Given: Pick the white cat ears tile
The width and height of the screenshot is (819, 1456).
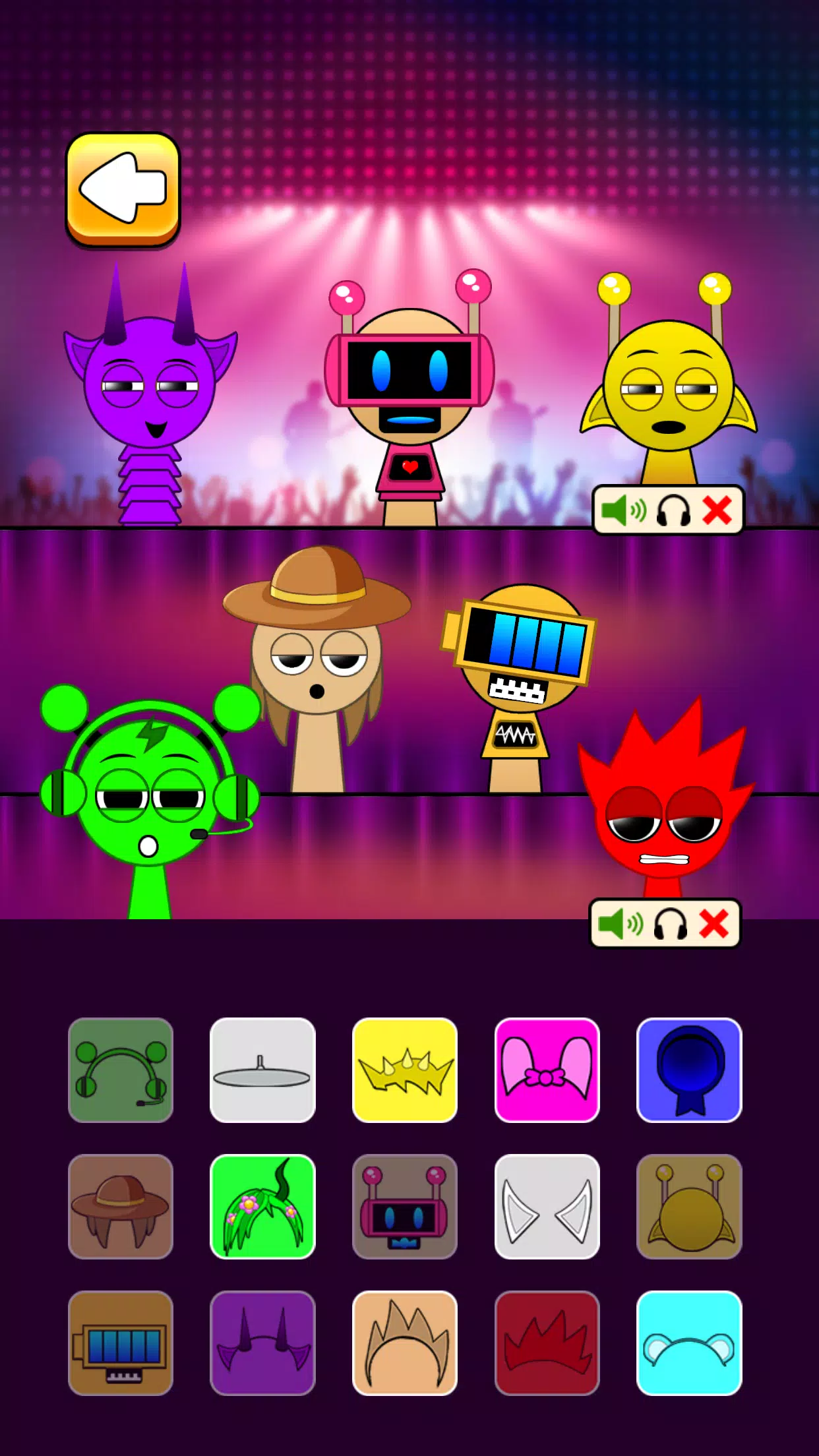Looking at the screenshot, I should (547, 1207).
